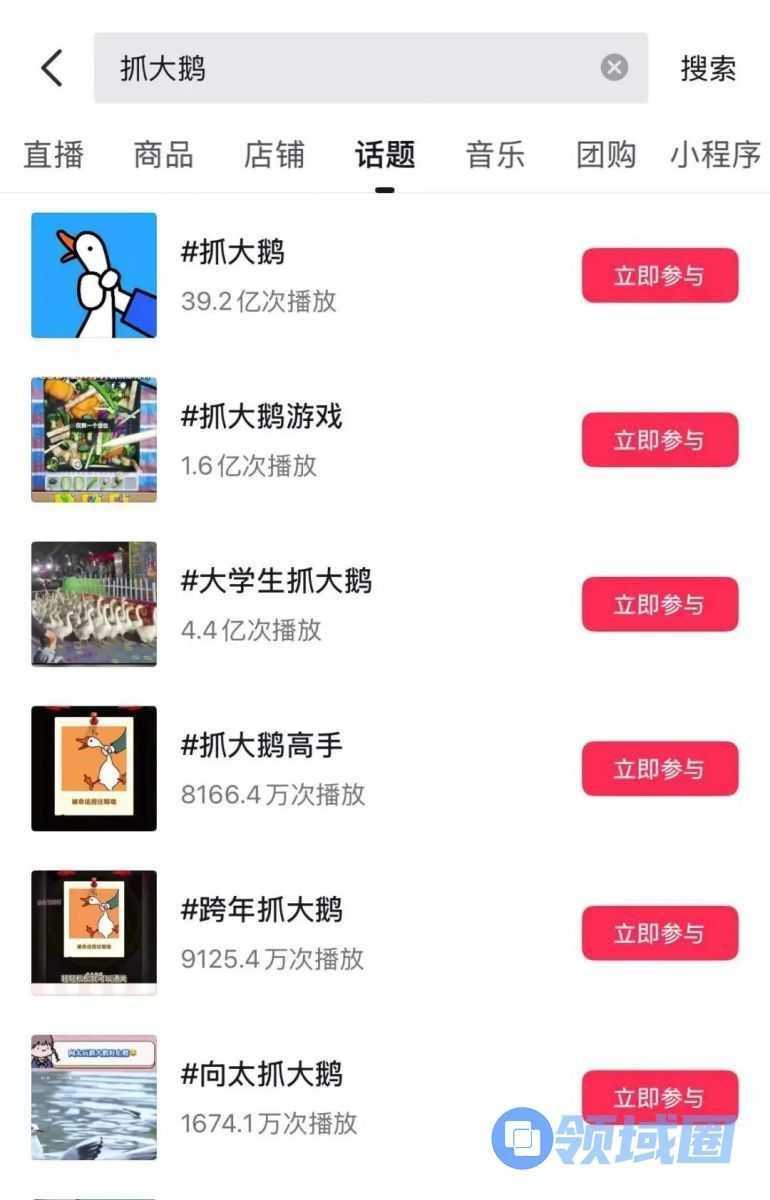
Task: View the #大学生抓大鹅 topic page
Action: 276,603
